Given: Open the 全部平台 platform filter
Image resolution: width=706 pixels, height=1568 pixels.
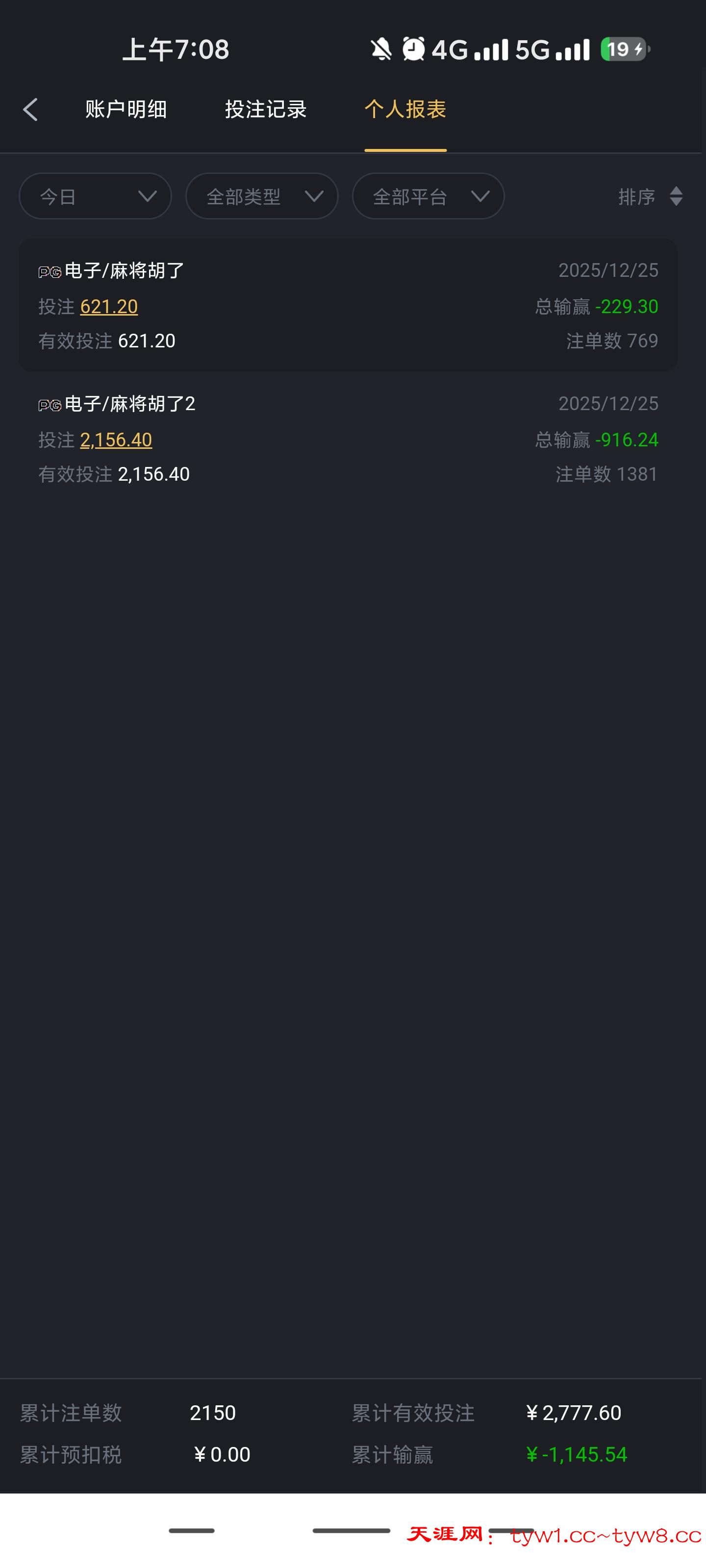Looking at the screenshot, I should (428, 196).
